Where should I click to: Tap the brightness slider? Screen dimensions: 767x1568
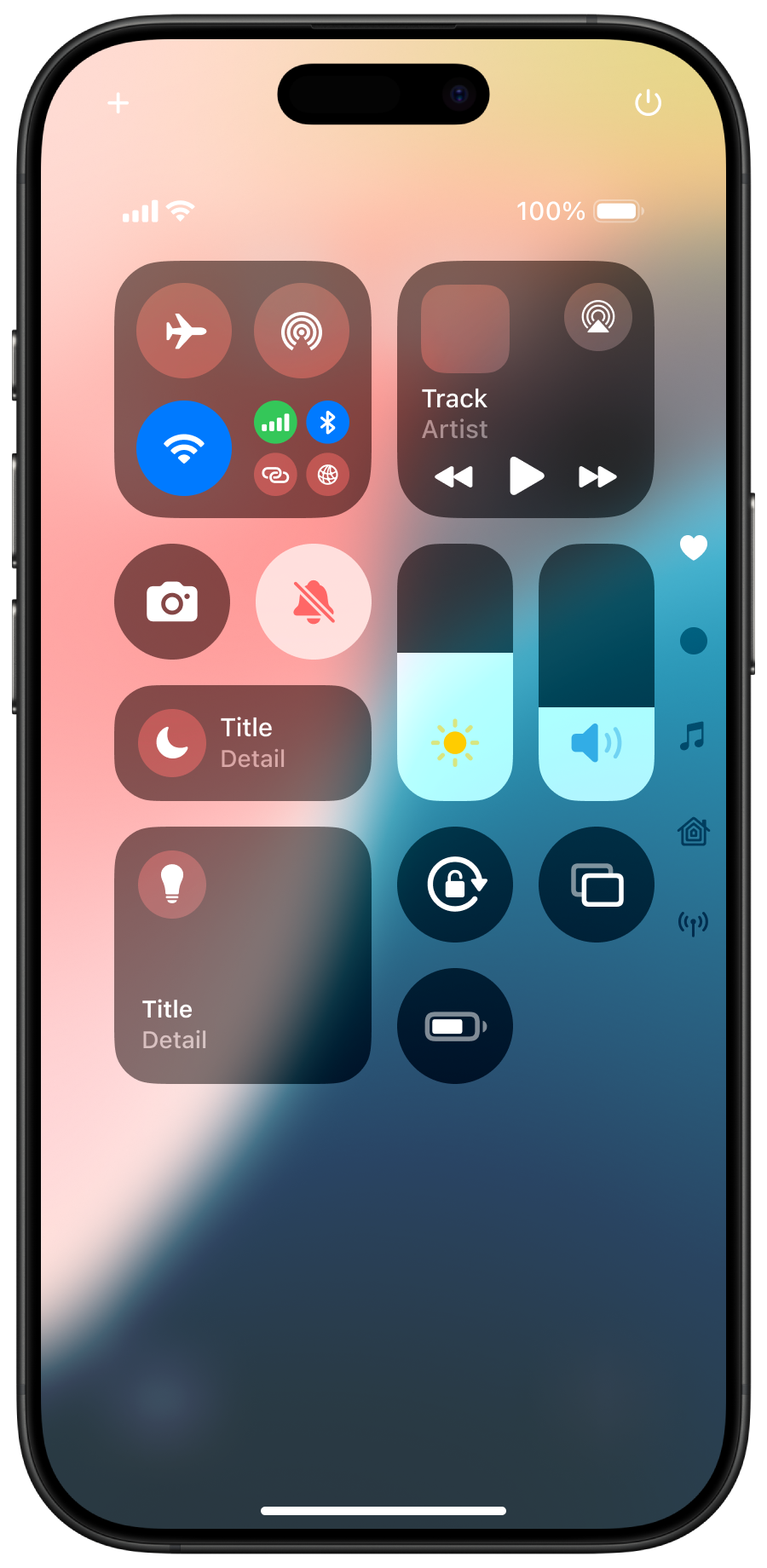click(x=455, y=672)
